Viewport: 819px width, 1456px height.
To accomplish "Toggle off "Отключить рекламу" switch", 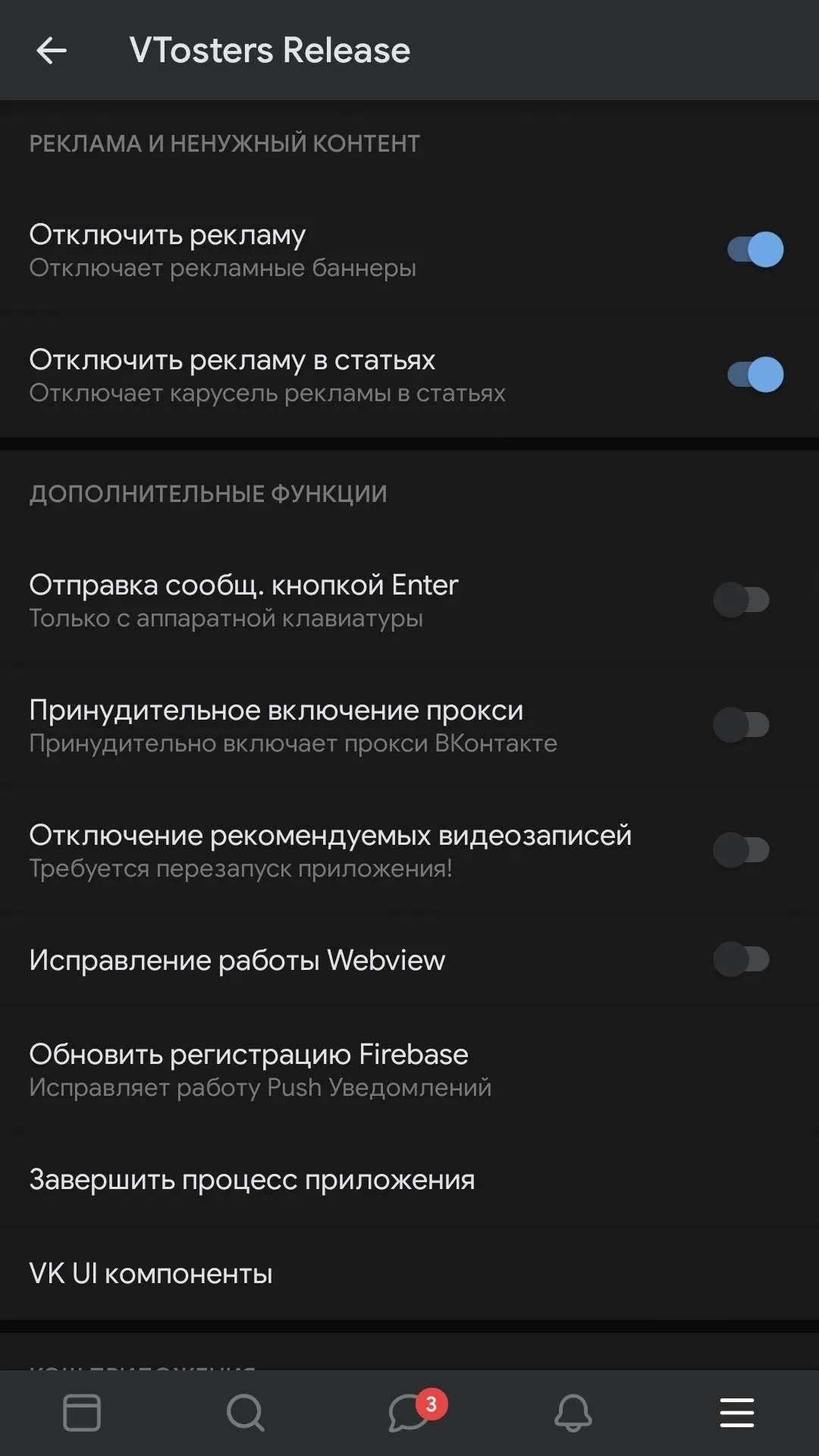I will [x=755, y=249].
